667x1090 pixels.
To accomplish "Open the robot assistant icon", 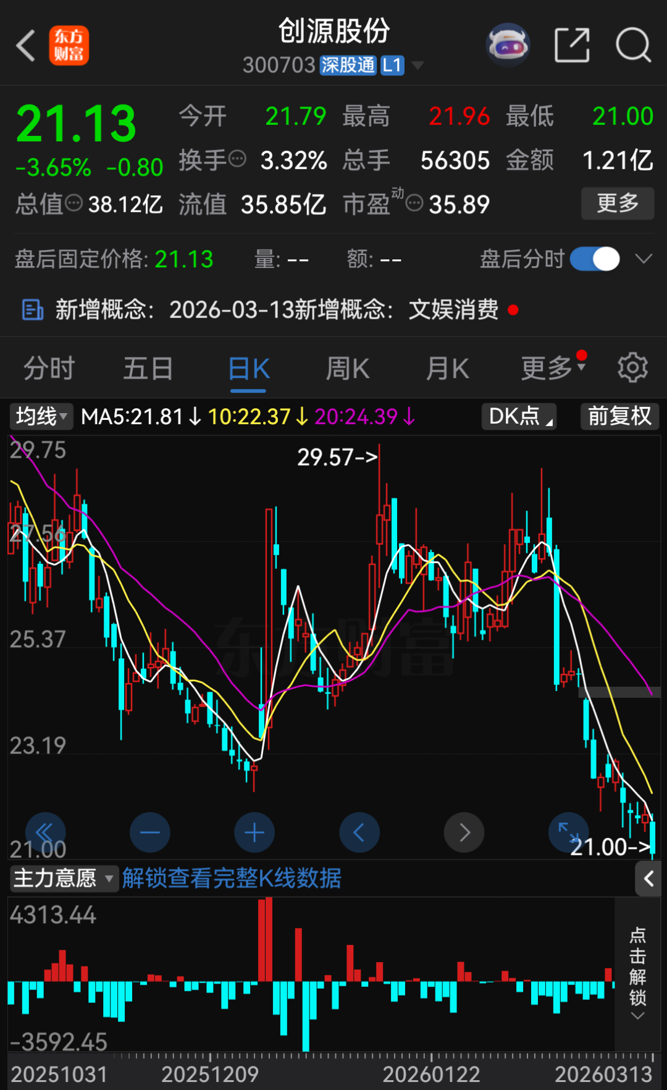I will (x=508, y=45).
